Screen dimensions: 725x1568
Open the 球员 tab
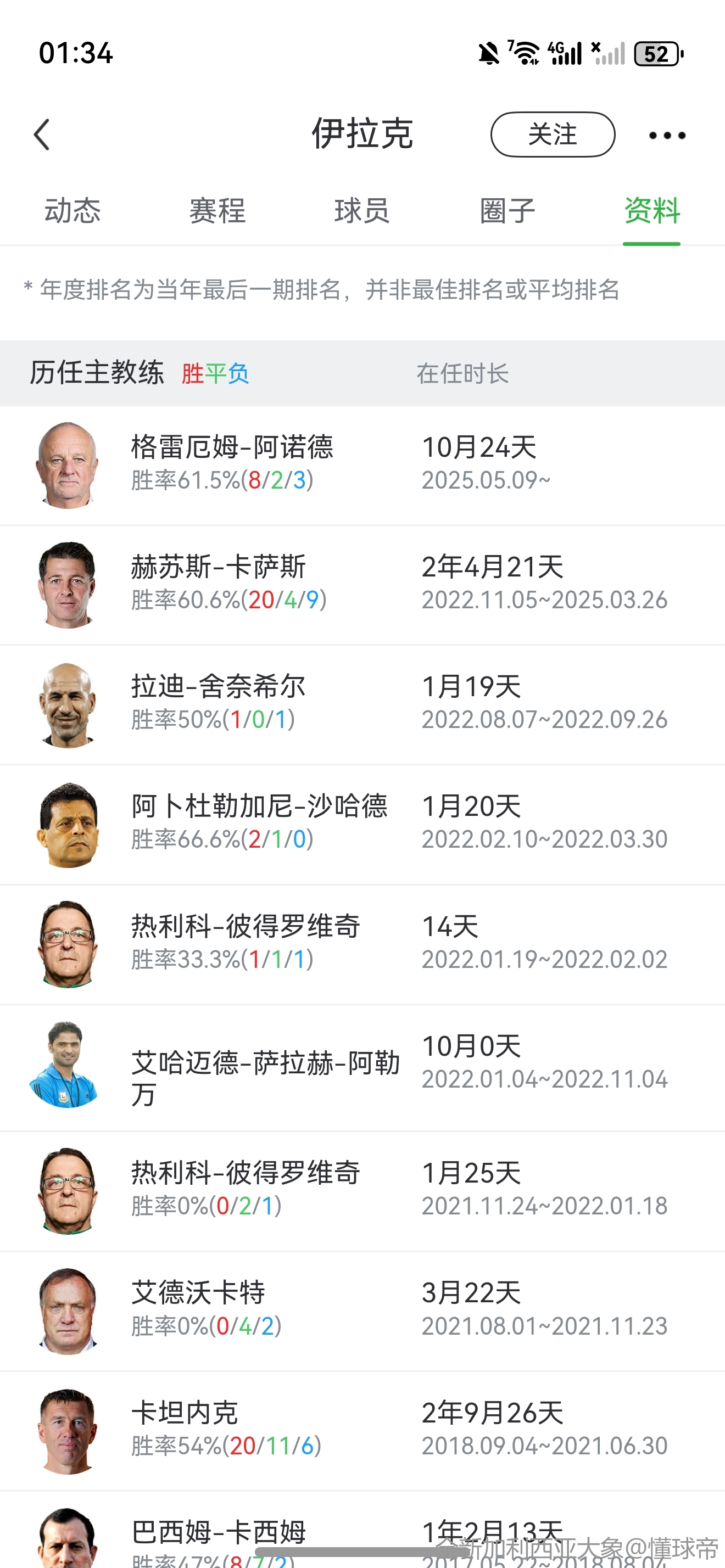[x=361, y=211]
